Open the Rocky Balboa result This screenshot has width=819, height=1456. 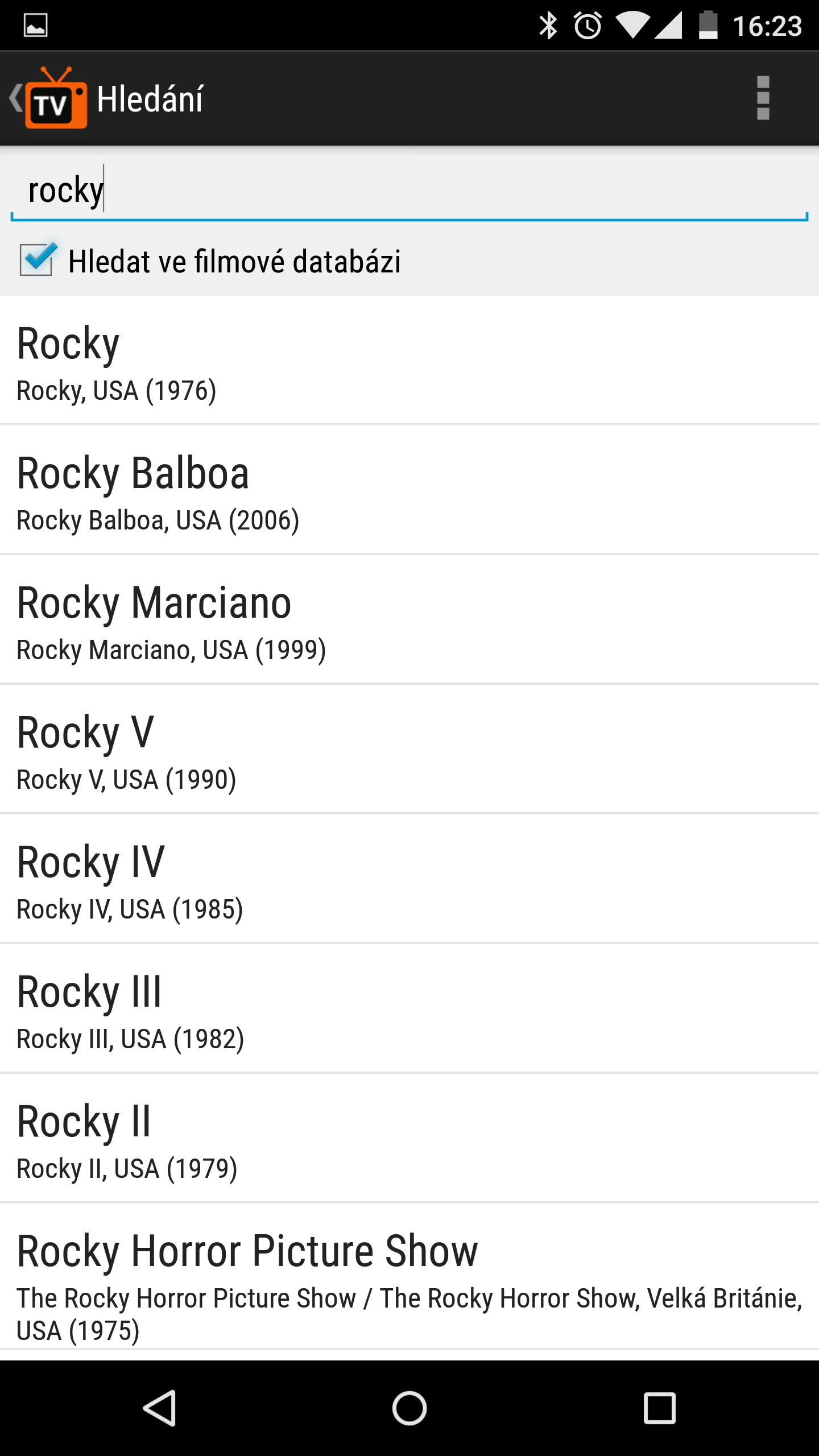point(409,490)
